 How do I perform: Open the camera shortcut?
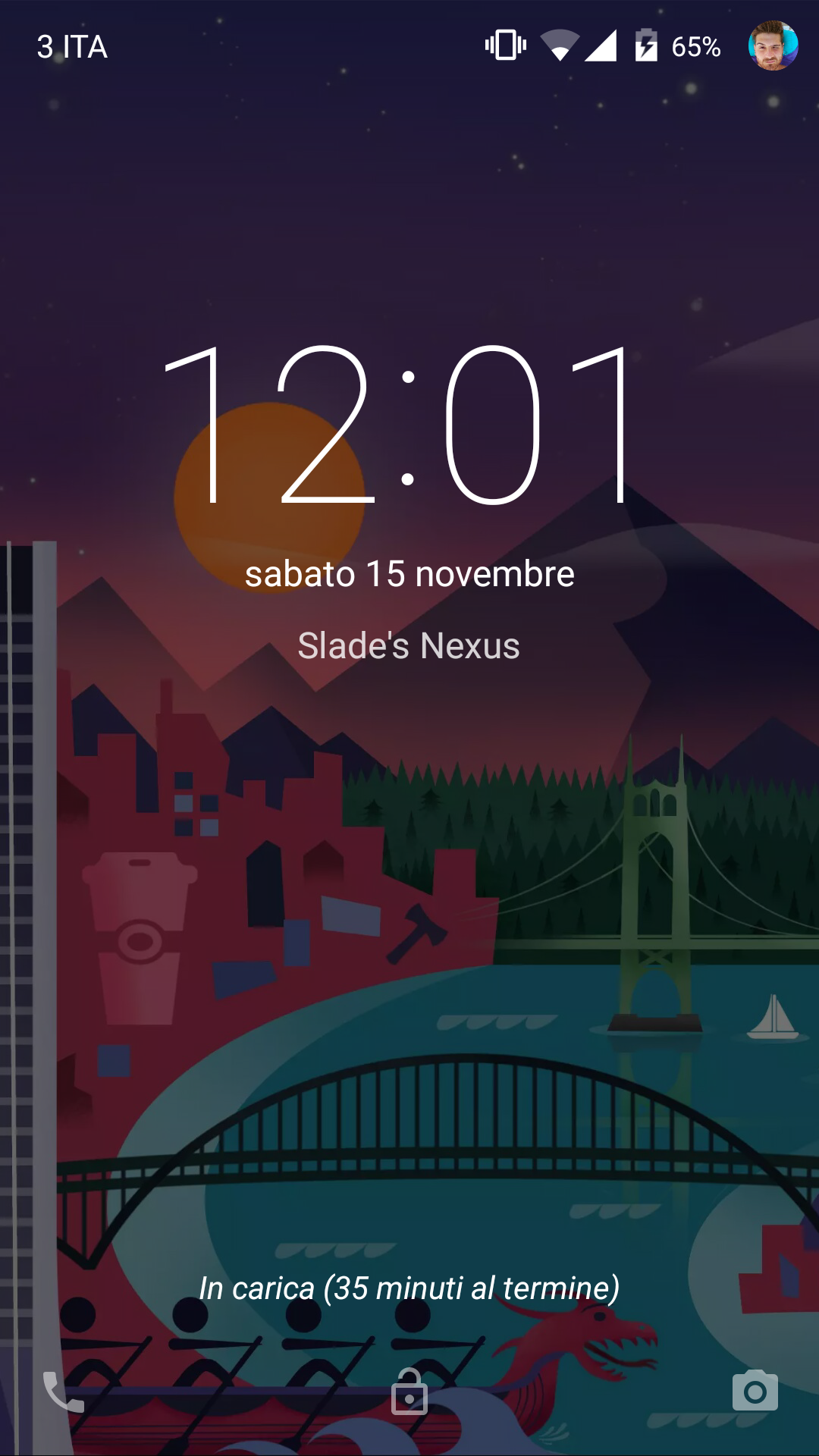(755, 1391)
